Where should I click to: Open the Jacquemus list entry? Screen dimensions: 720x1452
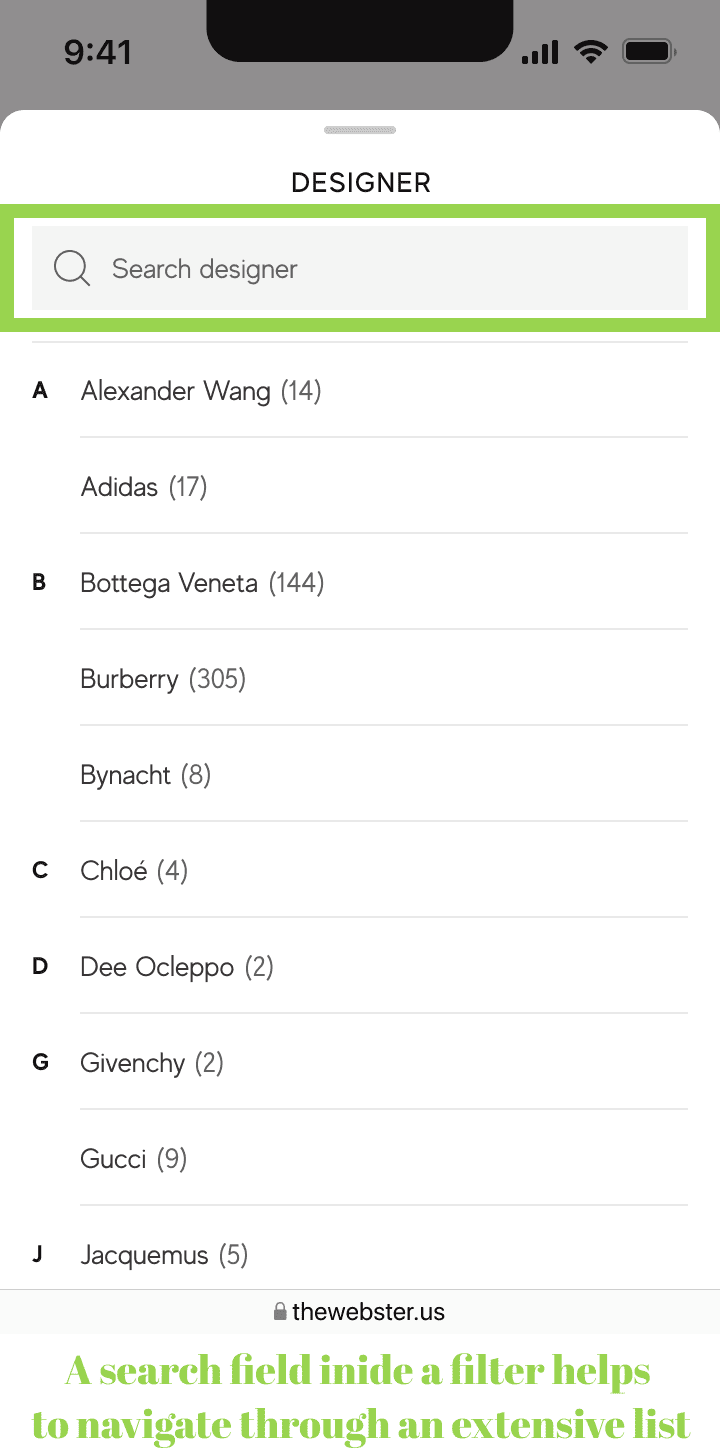[x=164, y=1254]
